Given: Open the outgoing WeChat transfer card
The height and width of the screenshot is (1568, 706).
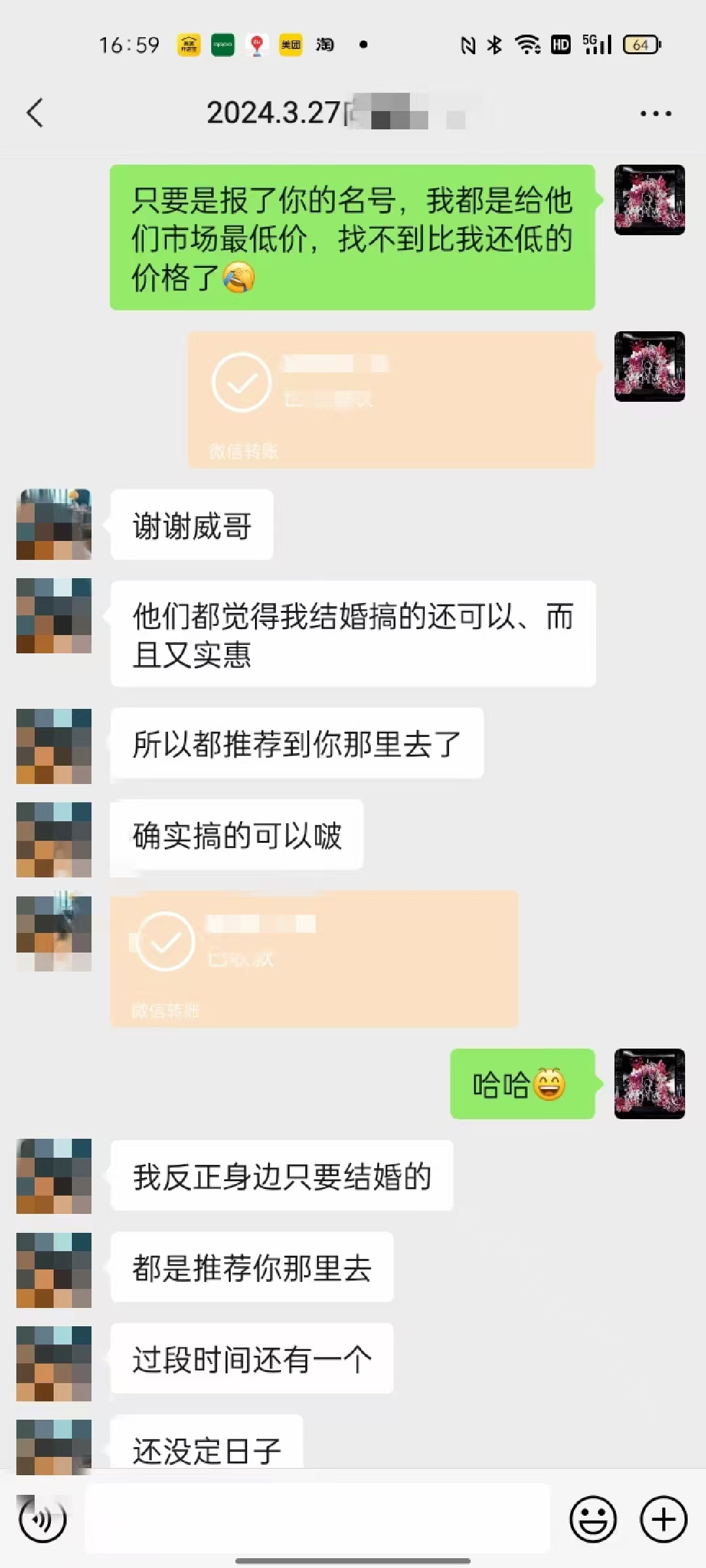Looking at the screenshot, I should pyautogui.click(x=392, y=399).
